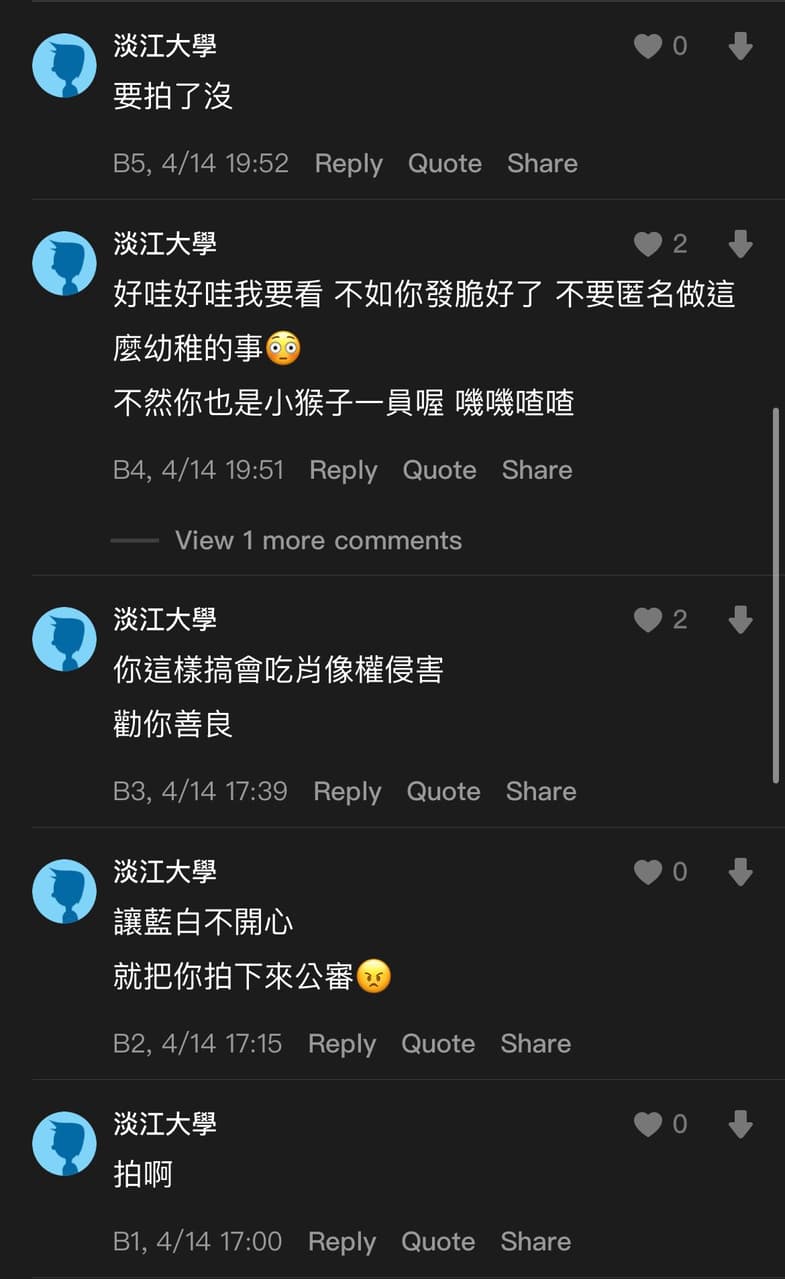This screenshot has width=785, height=1279.
Task: Like comment B1
Action: coord(649,1124)
